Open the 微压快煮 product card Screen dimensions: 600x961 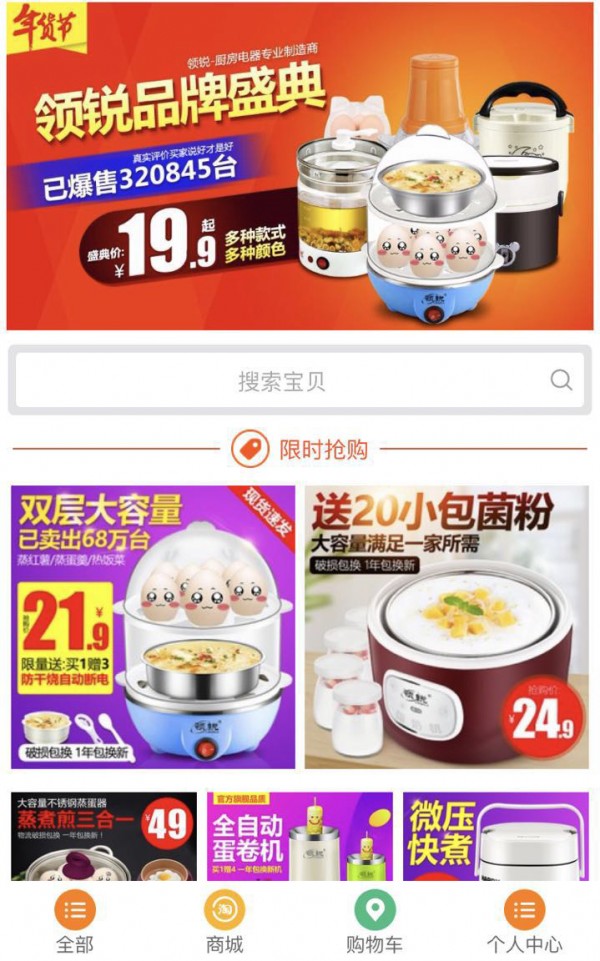point(495,836)
